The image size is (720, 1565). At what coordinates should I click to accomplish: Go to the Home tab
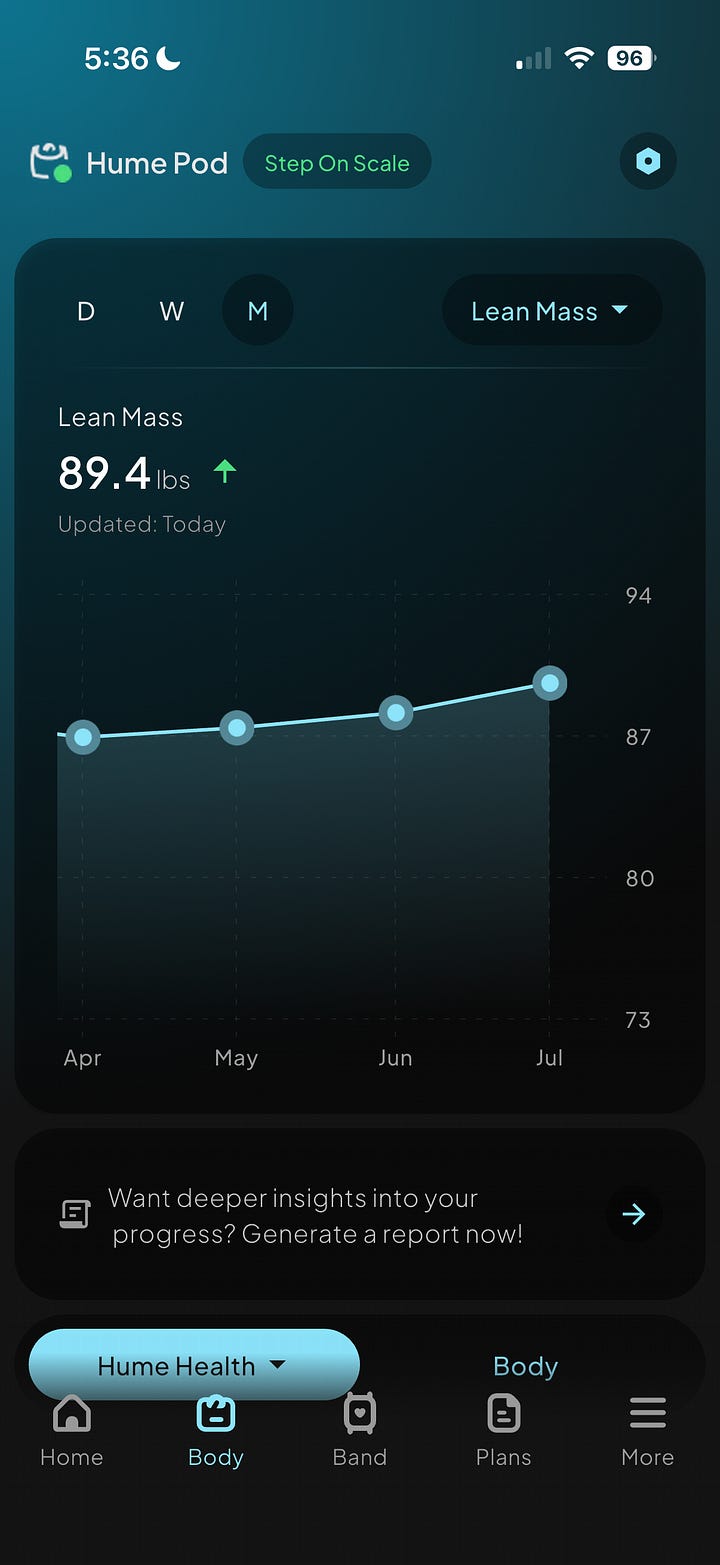click(x=72, y=1432)
